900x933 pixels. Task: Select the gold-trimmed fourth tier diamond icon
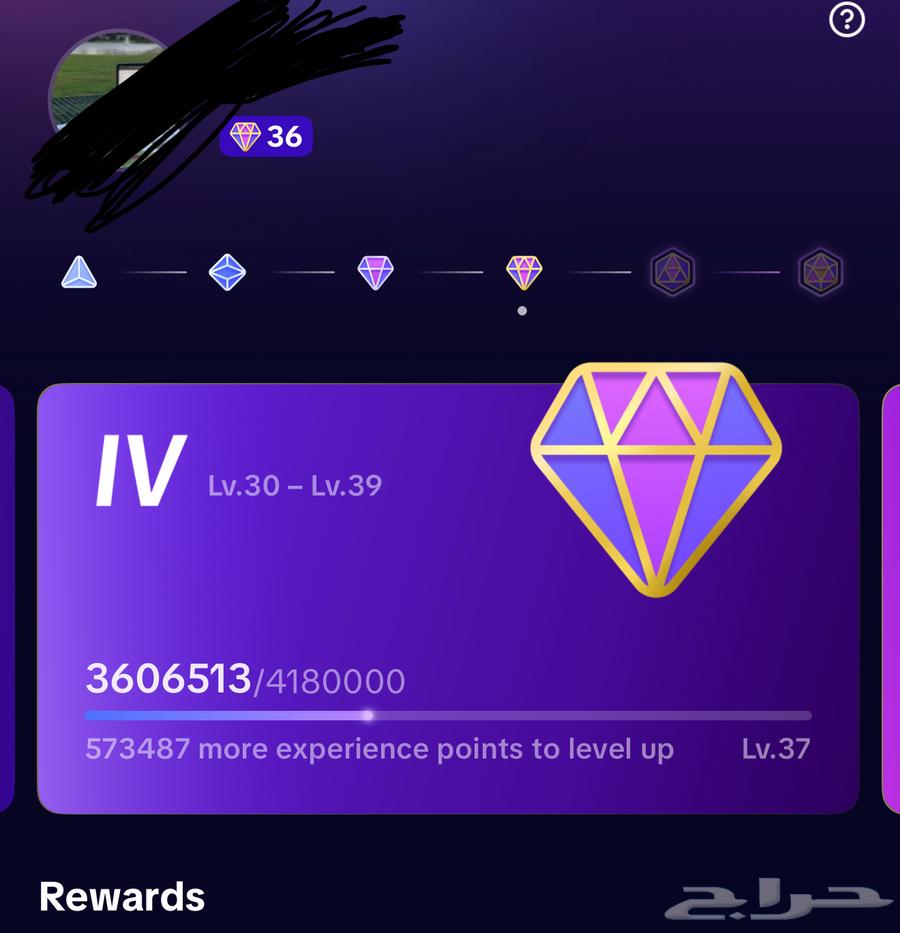coord(524,272)
